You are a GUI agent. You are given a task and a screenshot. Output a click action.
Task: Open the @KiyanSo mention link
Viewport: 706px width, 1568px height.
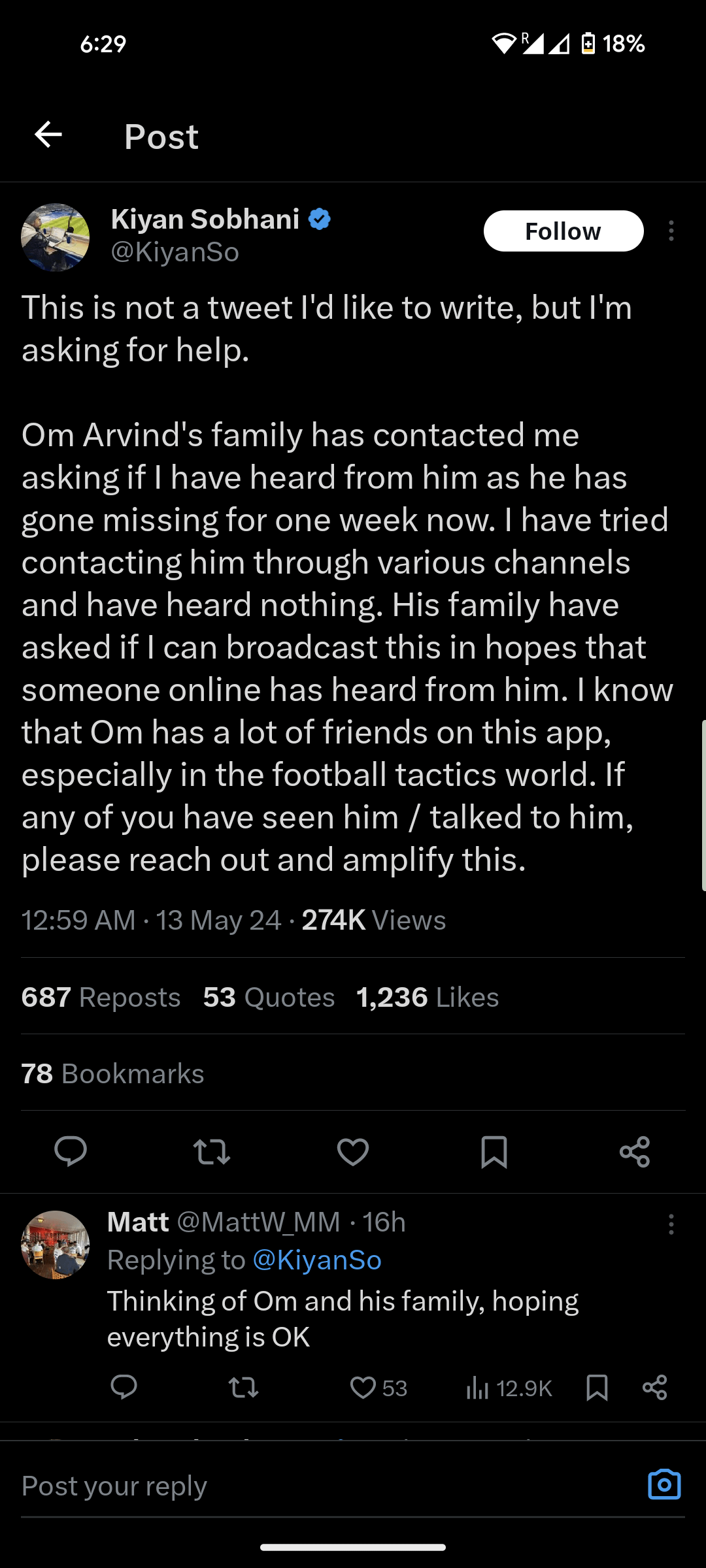317,1260
